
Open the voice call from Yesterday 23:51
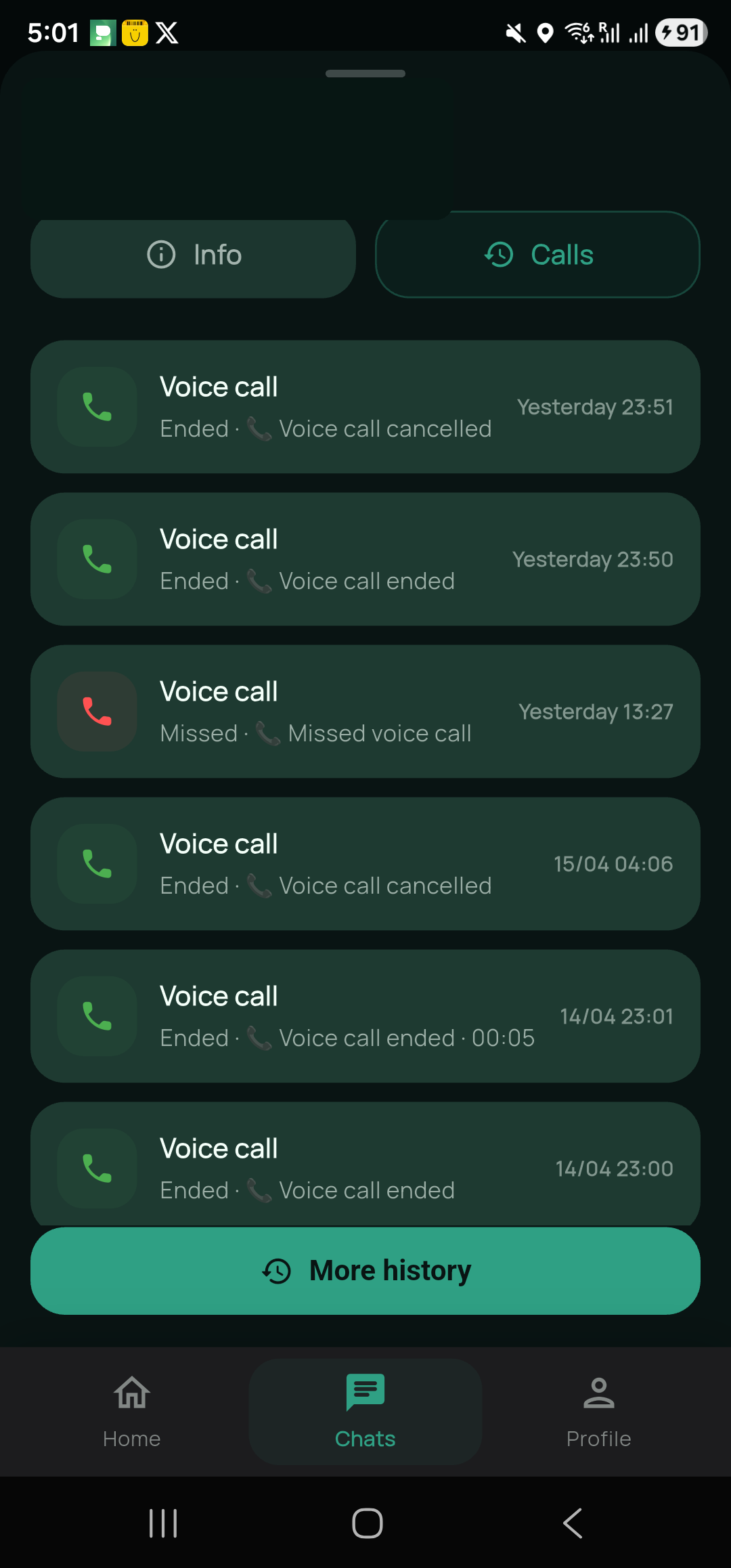365,407
